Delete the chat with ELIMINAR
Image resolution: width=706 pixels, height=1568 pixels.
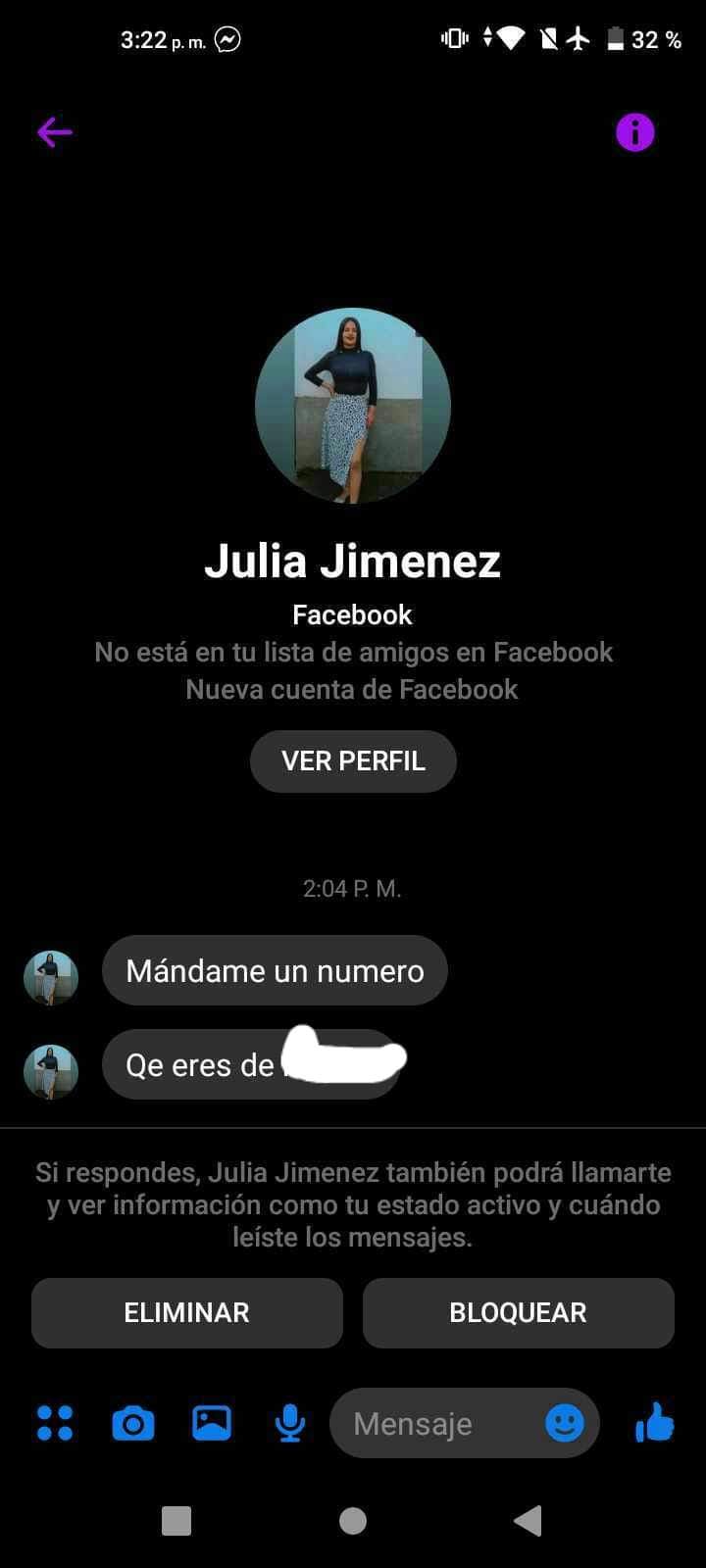click(x=186, y=1313)
